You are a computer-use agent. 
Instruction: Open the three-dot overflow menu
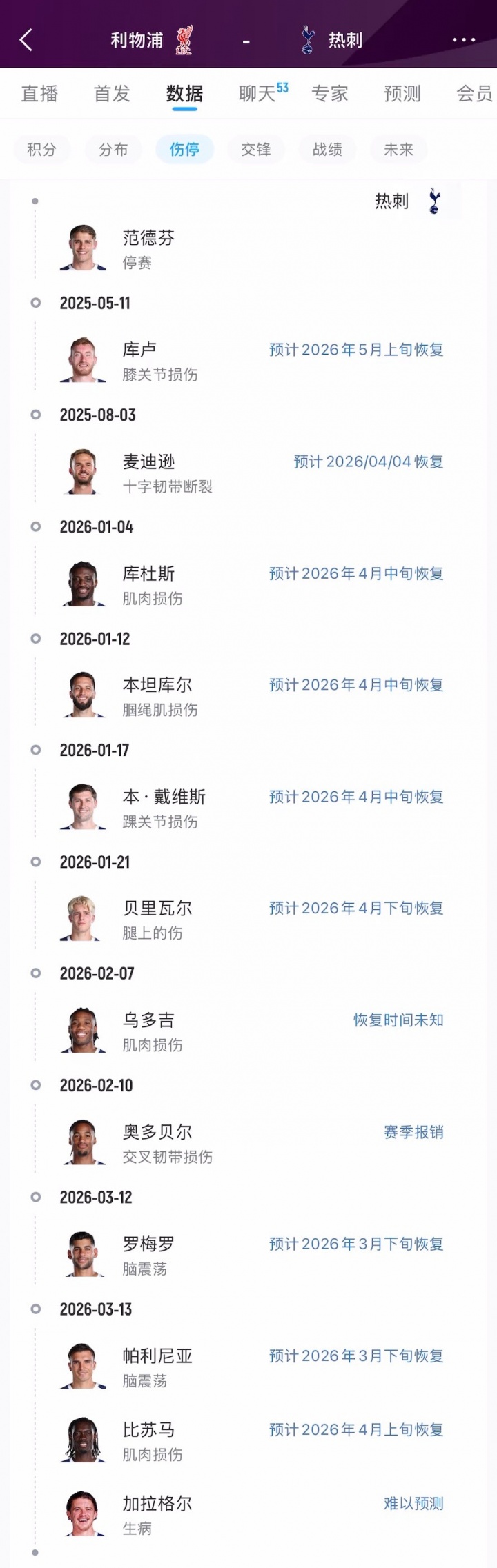[x=463, y=40]
